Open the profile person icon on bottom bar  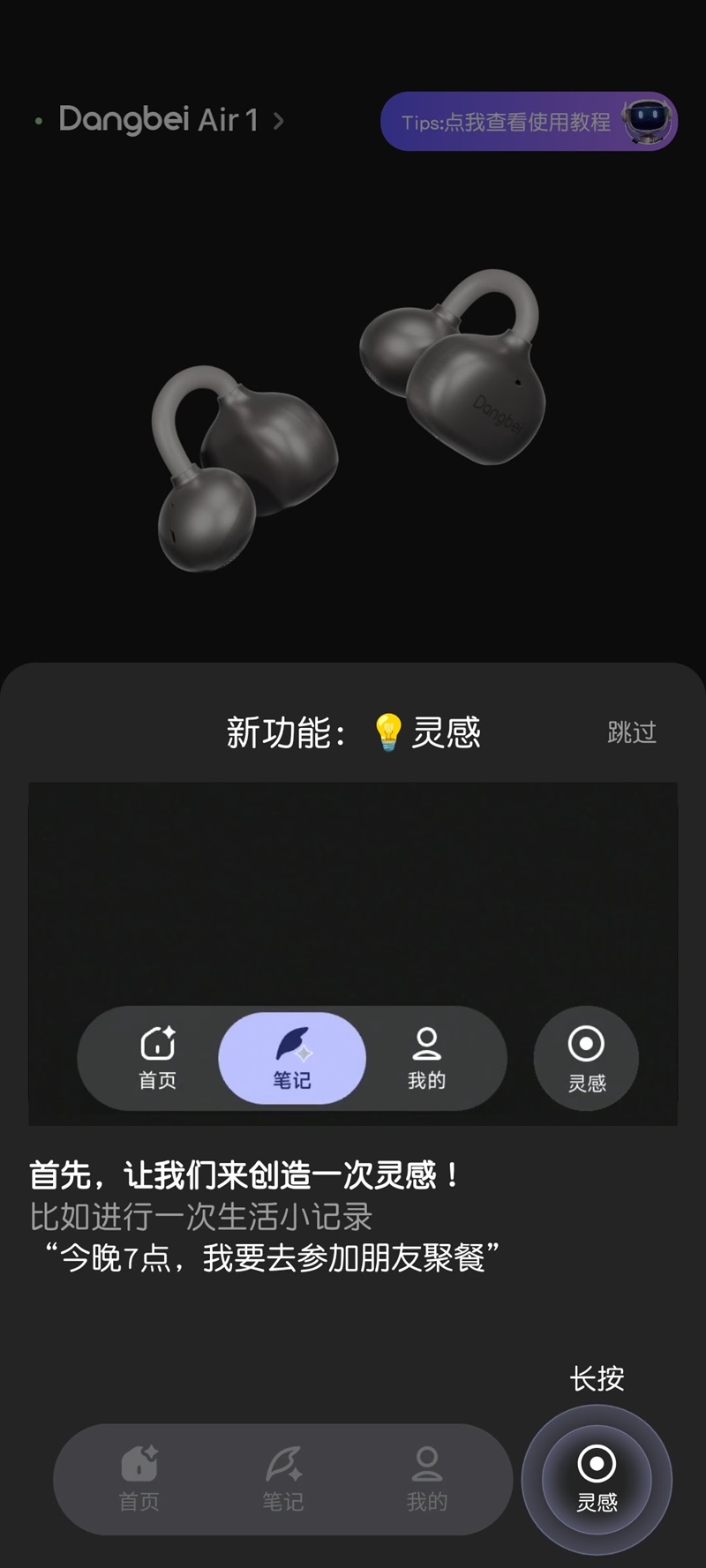(428, 1465)
